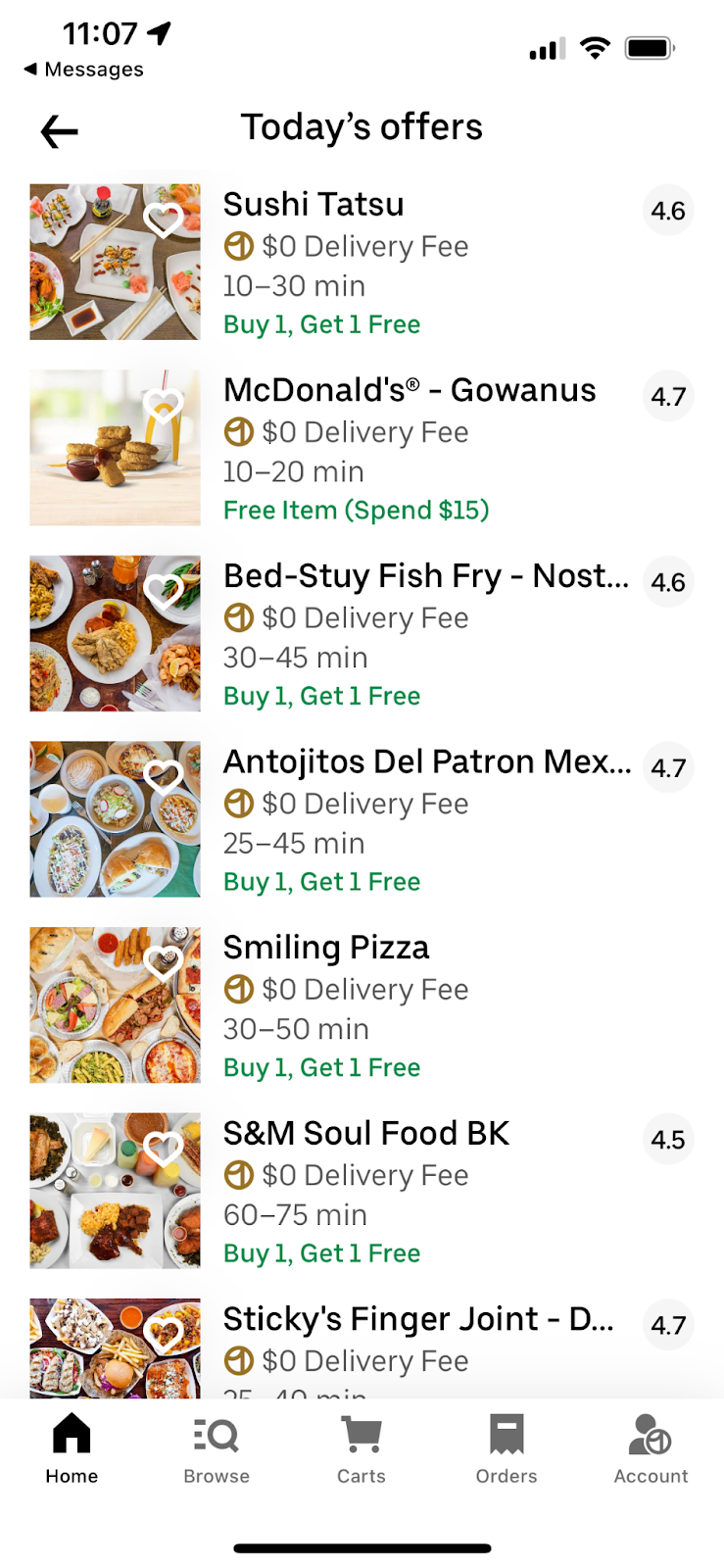This screenshot has width=724, height=1568.
Task: Open the Carts tab
Action: 362,1448
